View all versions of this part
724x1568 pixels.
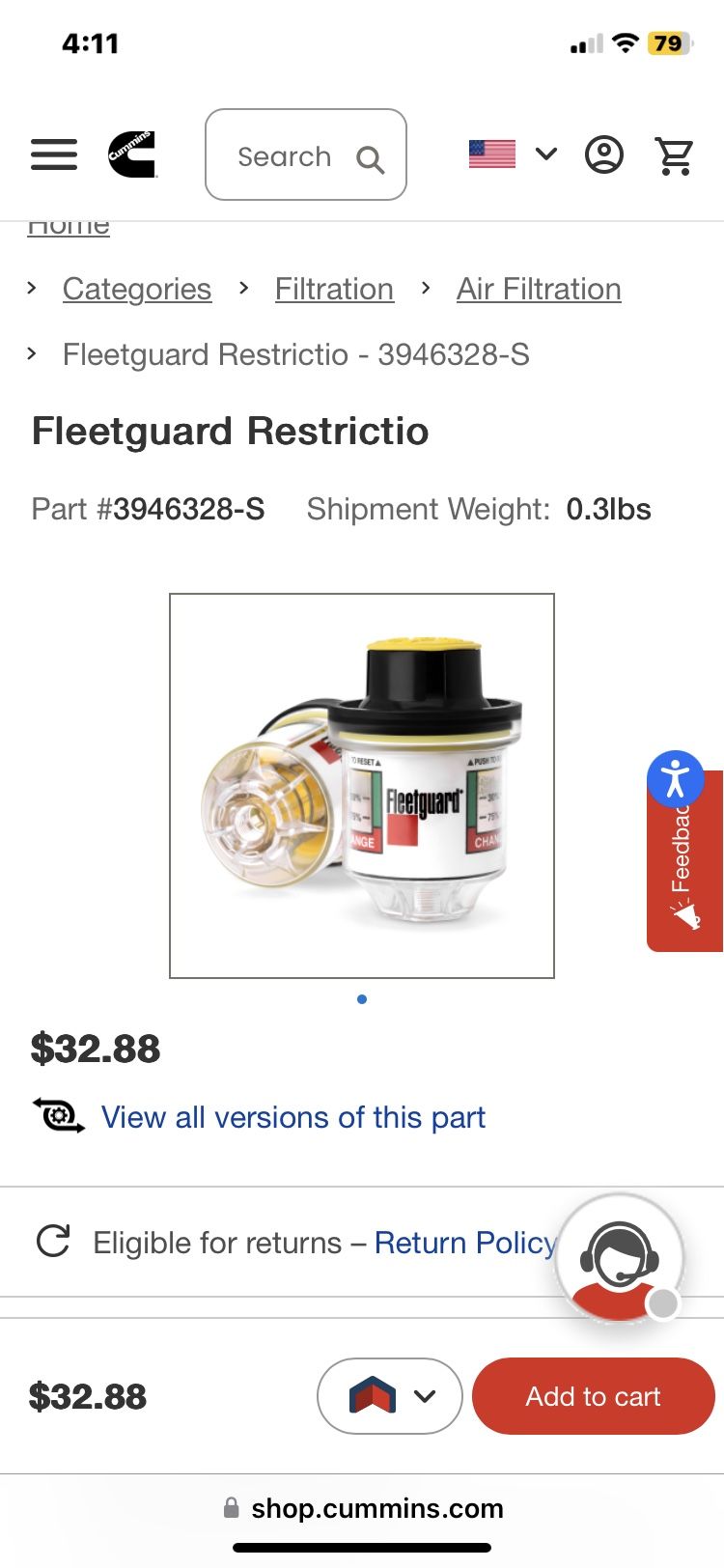[292, 1117]
